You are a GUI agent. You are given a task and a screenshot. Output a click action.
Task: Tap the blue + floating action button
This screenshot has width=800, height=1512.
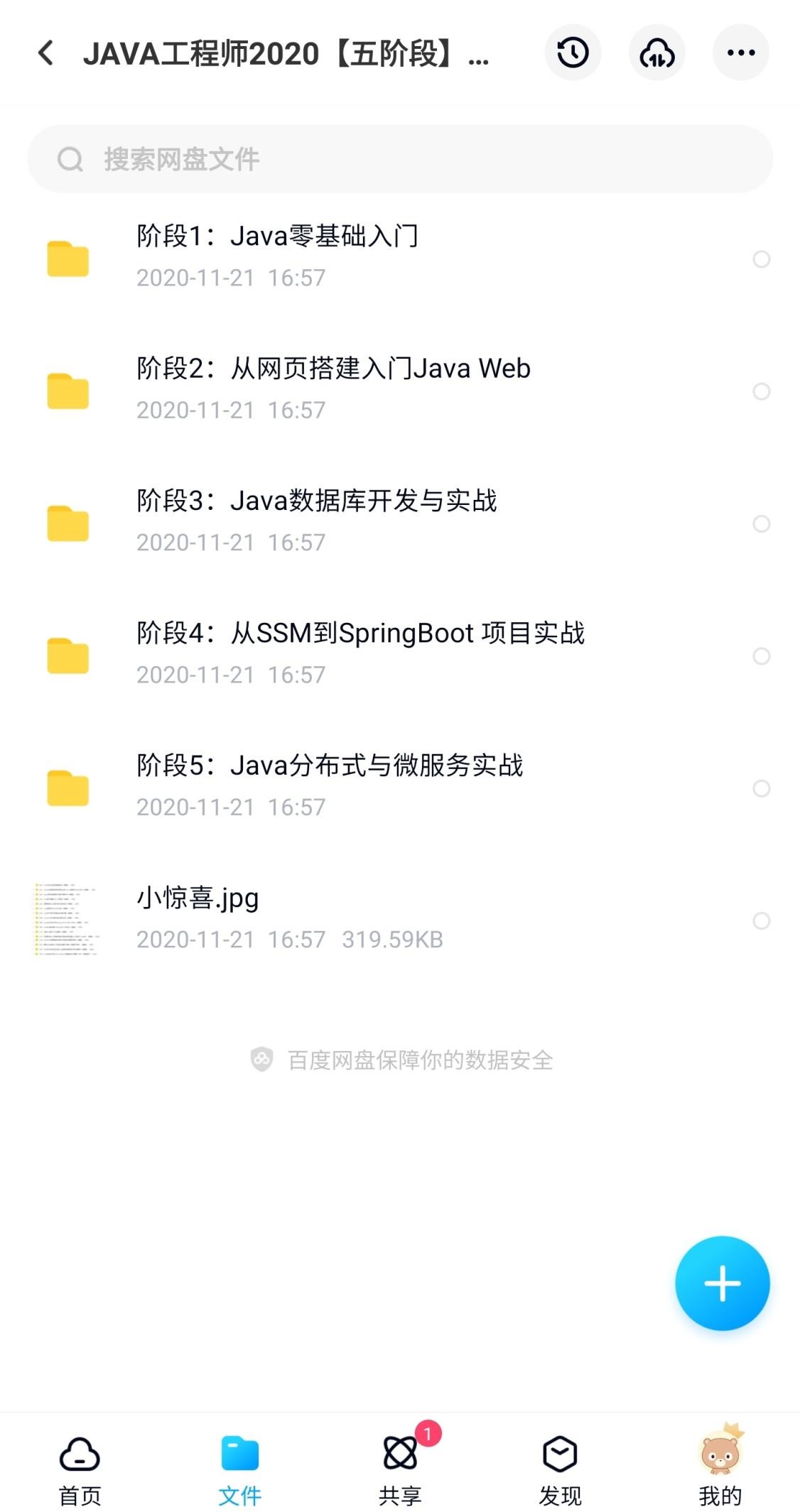click(x=723, y=1283)
